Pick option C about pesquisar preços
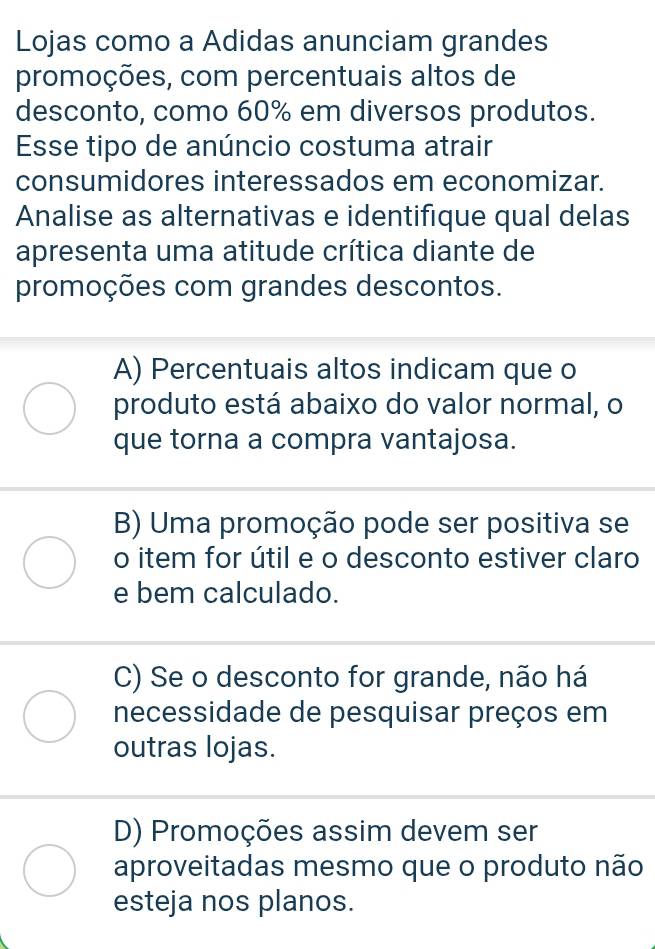 pyautogui.click(x=48, y=717)
